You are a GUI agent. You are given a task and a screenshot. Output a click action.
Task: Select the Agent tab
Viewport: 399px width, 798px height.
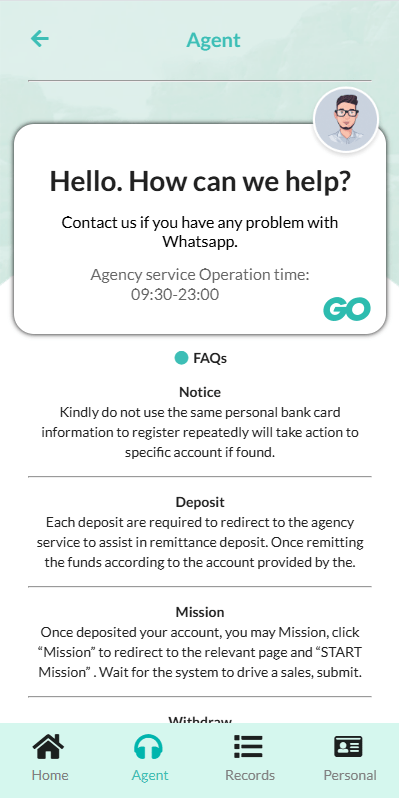coord(150,758)
